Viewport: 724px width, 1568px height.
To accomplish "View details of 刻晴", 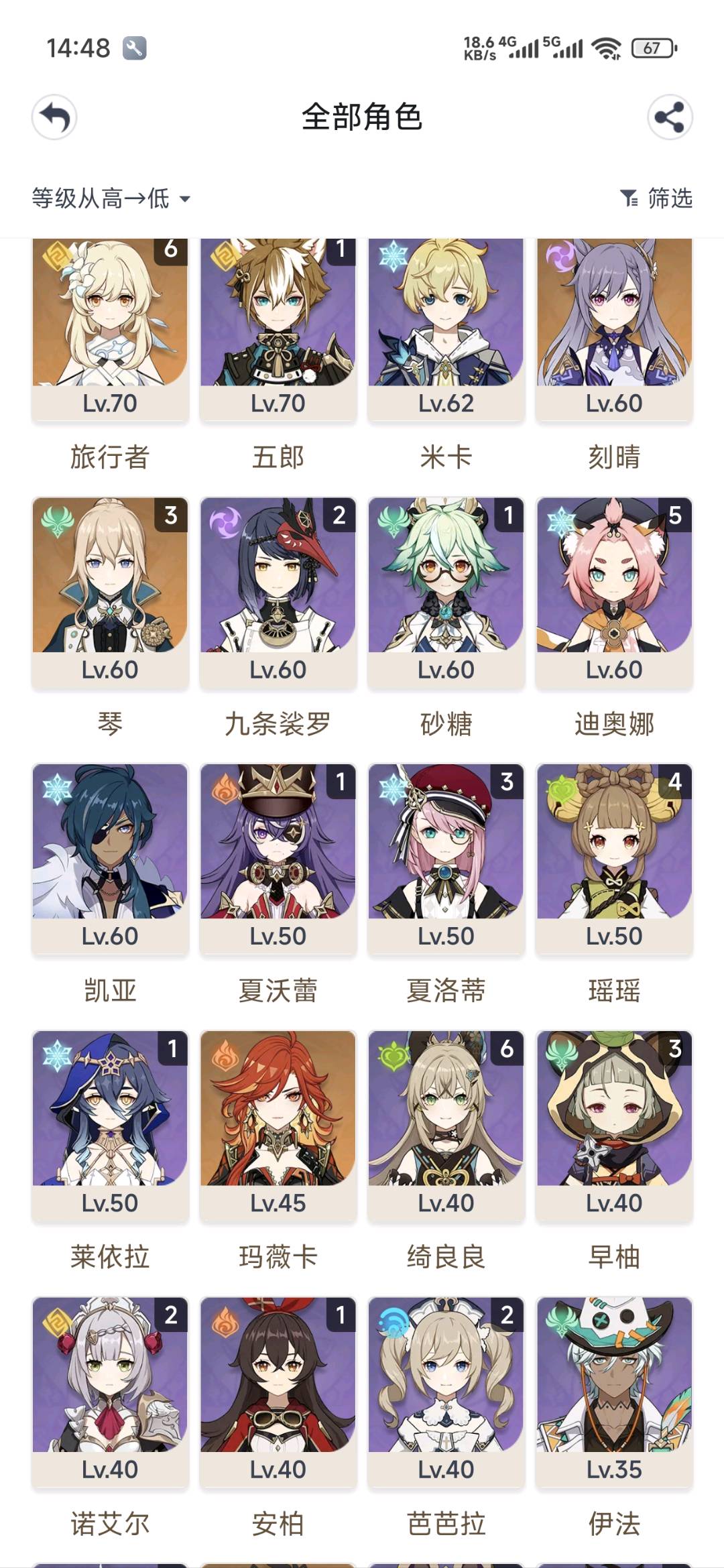I will click(x=614, y=322).
